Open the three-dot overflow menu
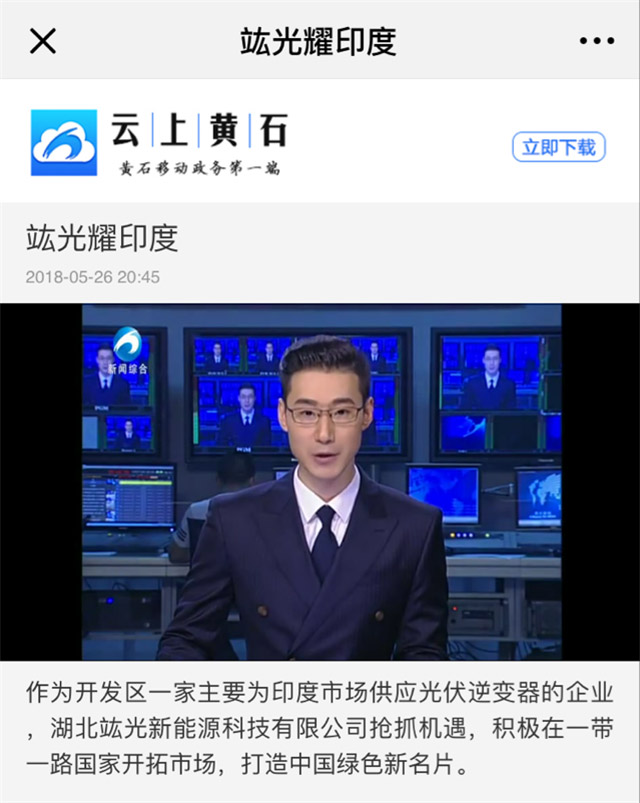640x803 pixels. click(x=596, y=41)
